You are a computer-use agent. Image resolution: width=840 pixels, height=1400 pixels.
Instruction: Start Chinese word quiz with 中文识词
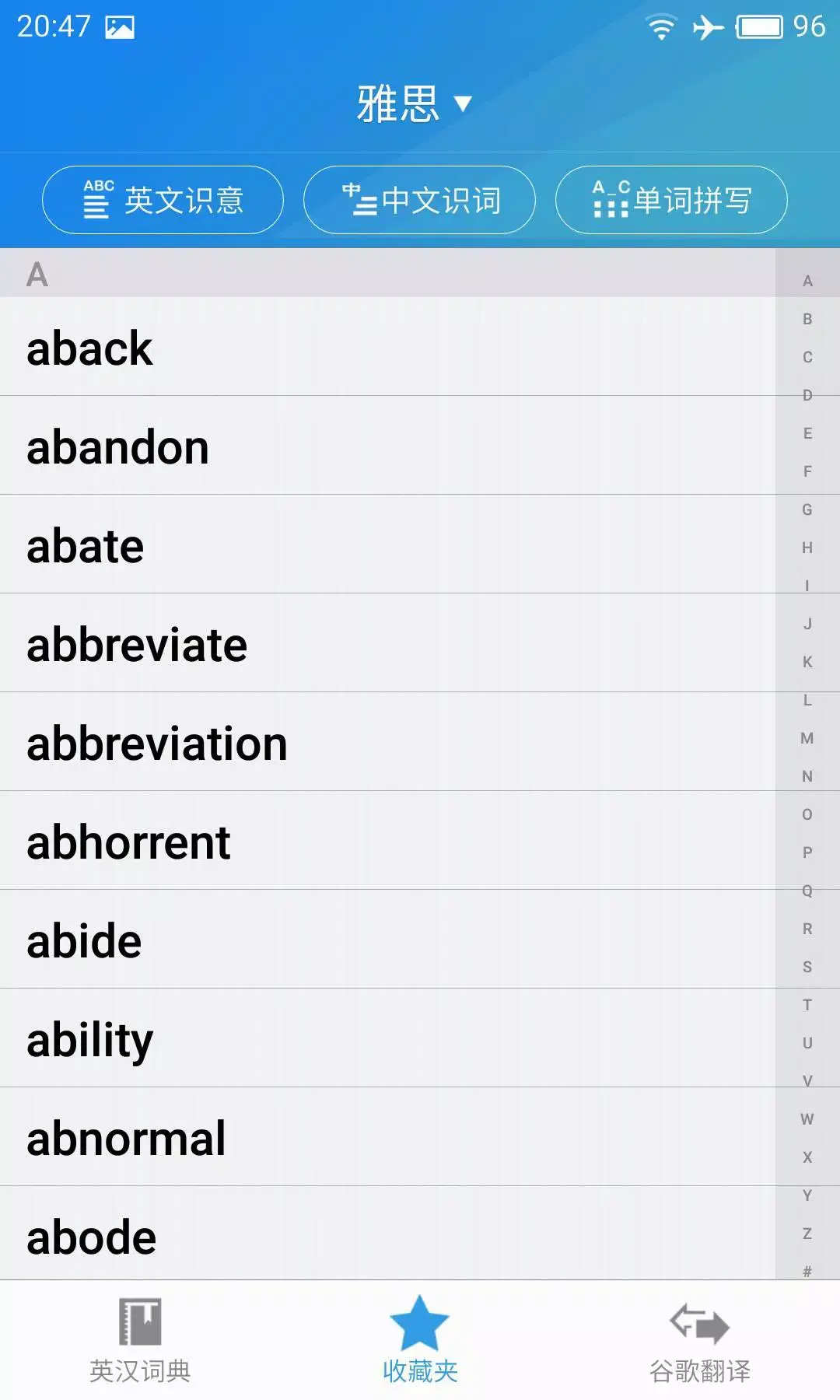(x=420, y=200)
